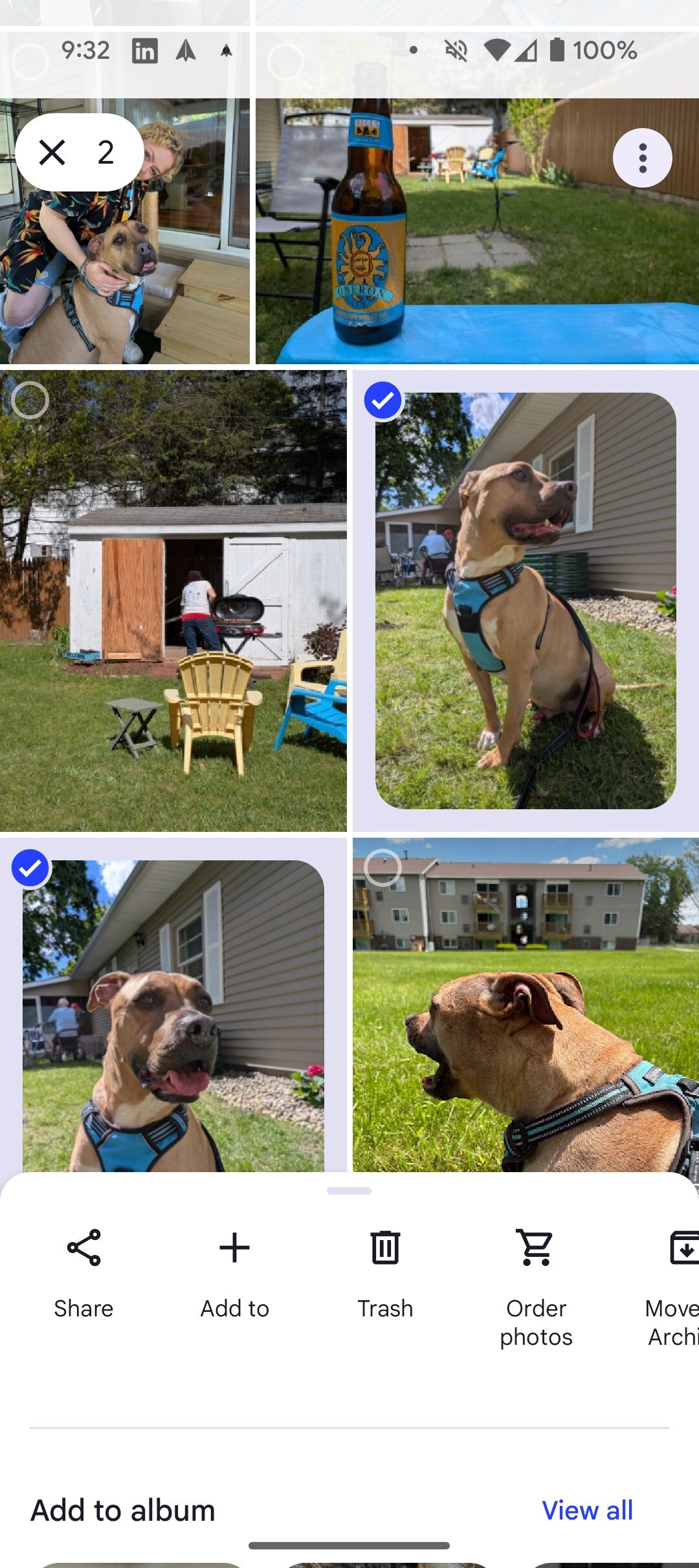Clear the selection of 2 photos

53,153
